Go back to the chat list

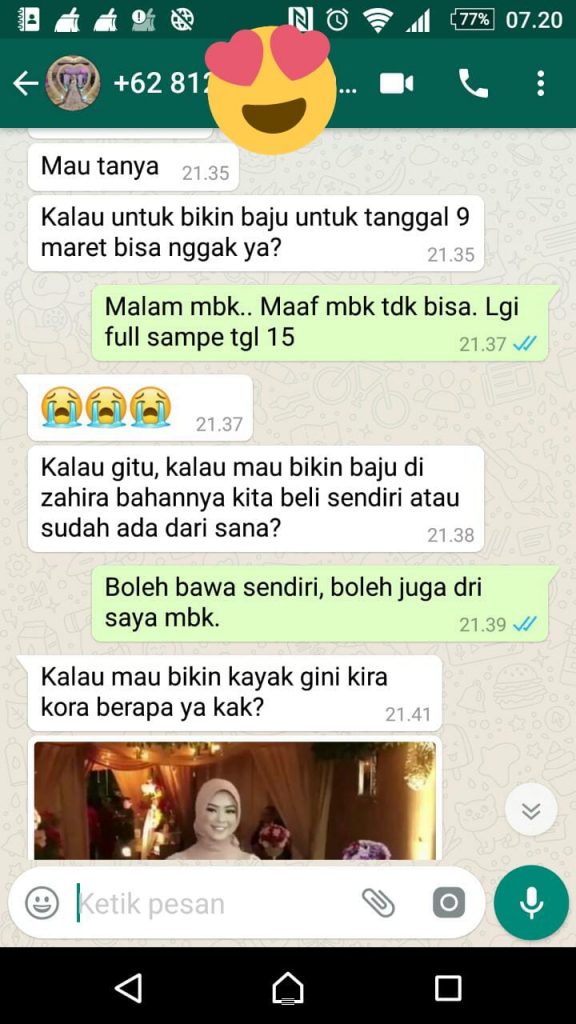tap(25, 84)
